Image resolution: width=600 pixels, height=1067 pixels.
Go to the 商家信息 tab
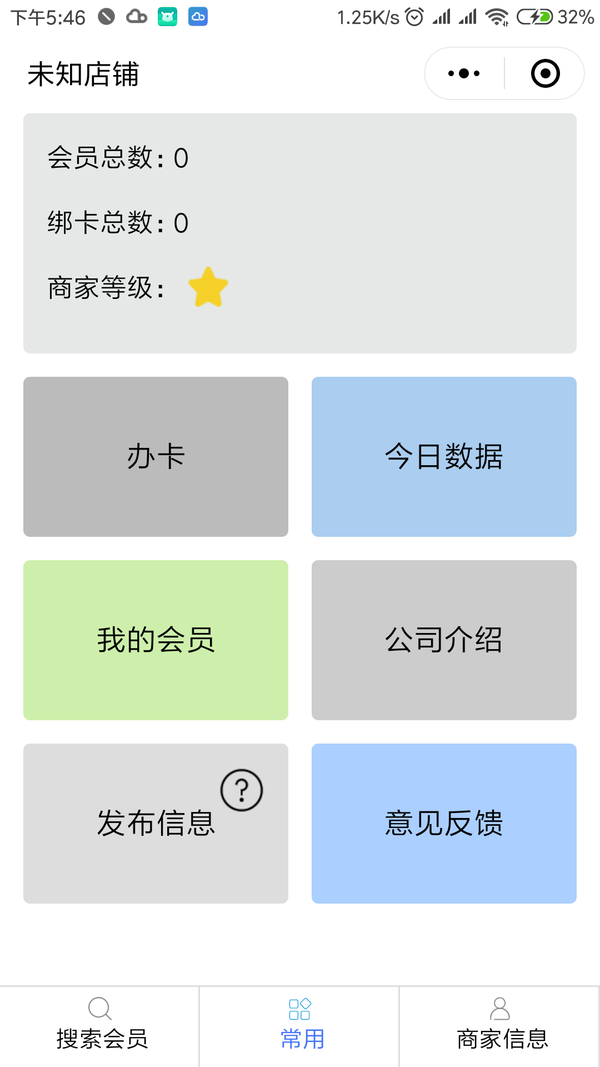(500, 1026)
